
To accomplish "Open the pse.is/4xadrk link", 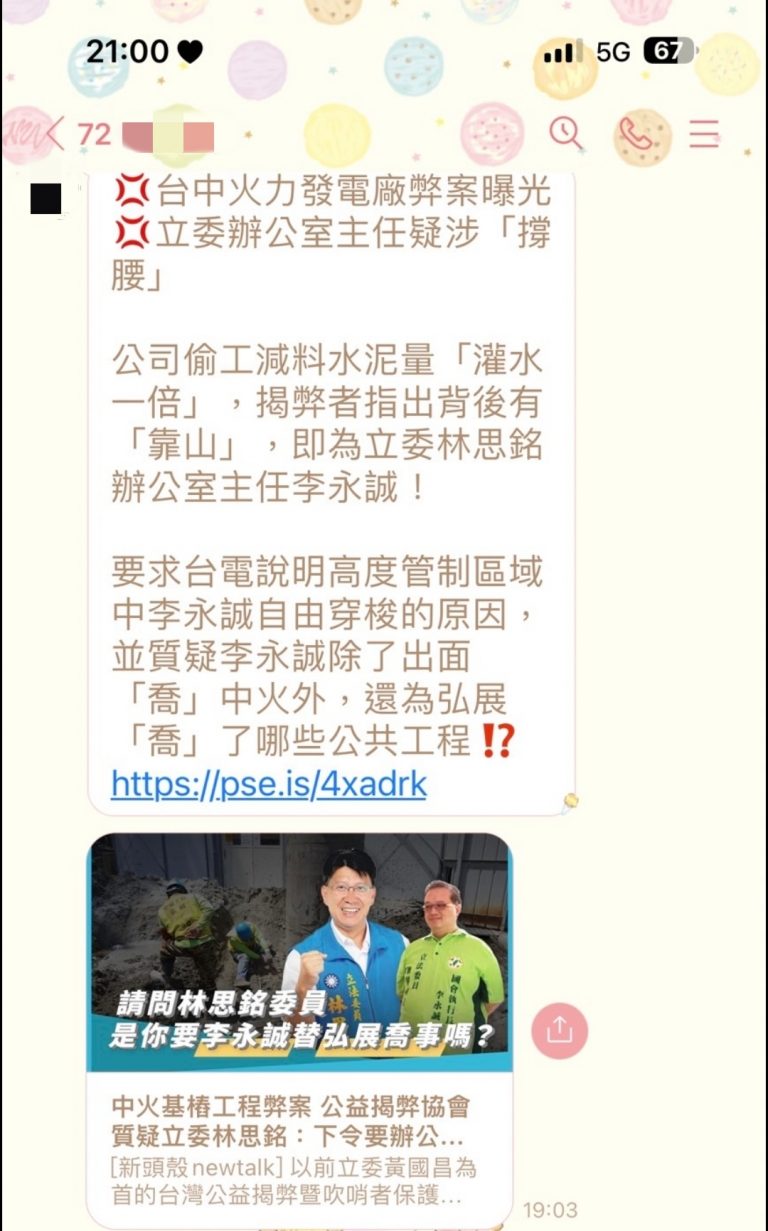I will pos(269,783).
